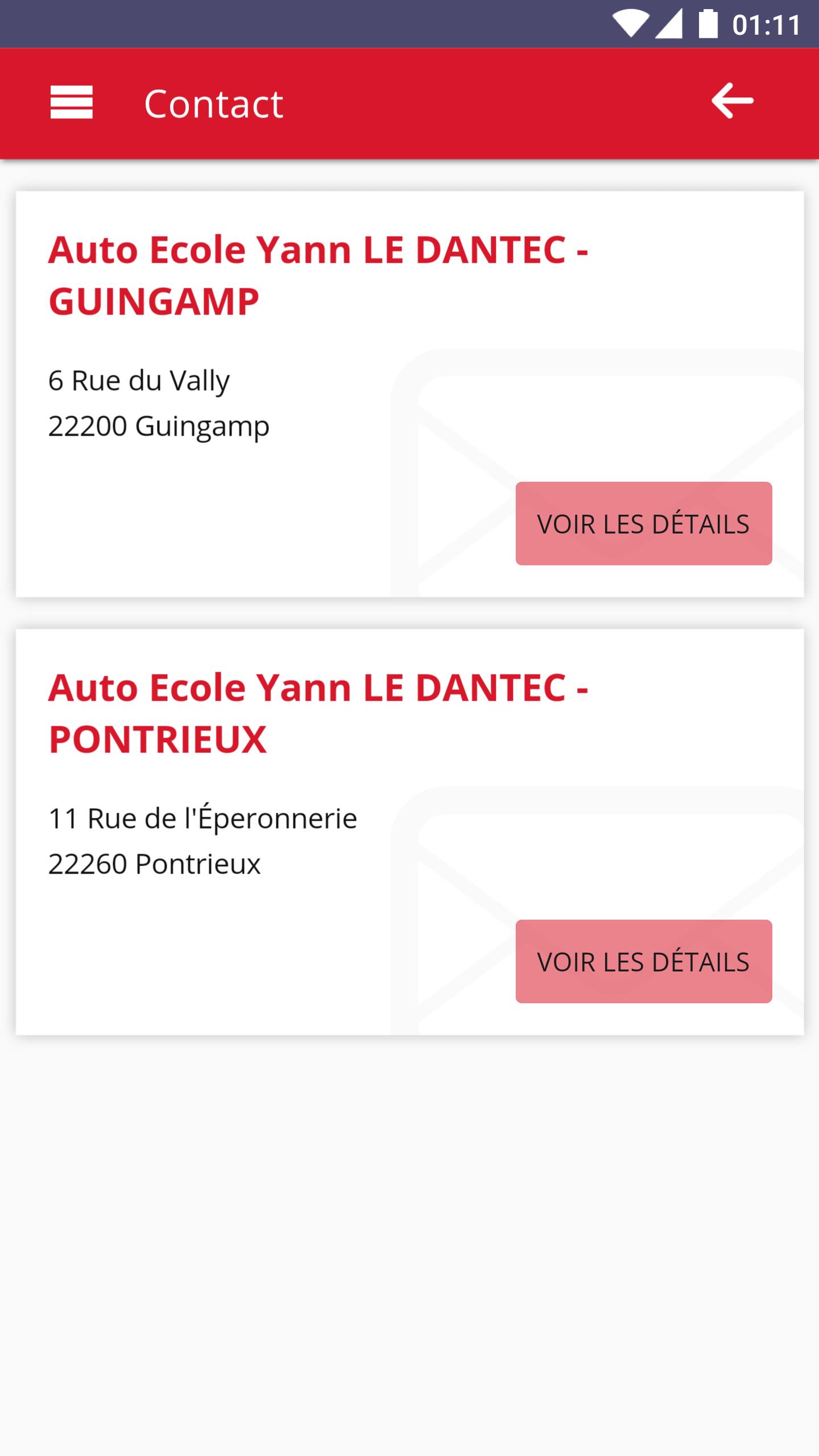Tap the text 22200 Guingamp
The height and width of the screenshot is (1456, 819).
tap(158, 425)
